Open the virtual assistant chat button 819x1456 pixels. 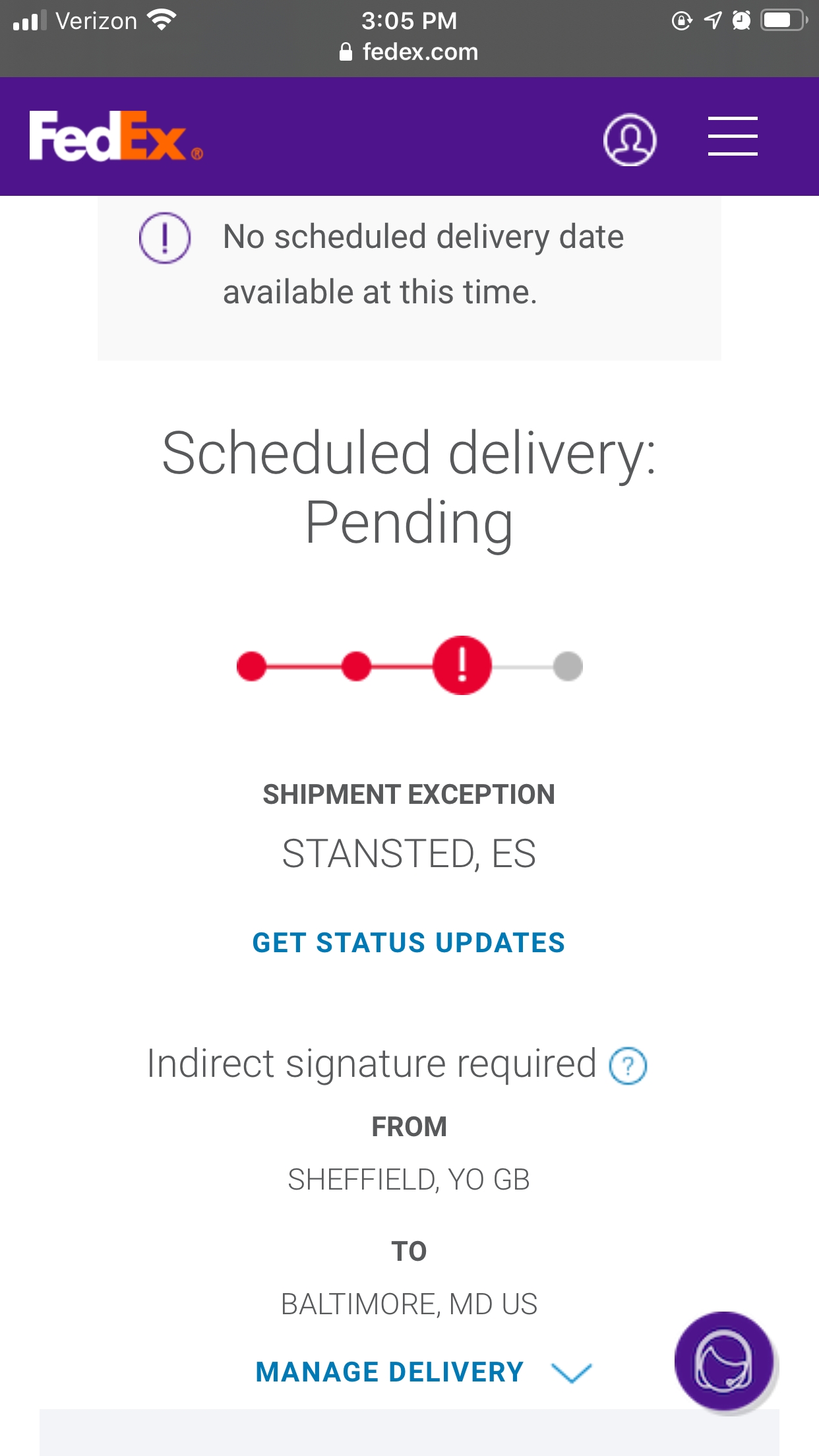click(x=724, y=1361)
